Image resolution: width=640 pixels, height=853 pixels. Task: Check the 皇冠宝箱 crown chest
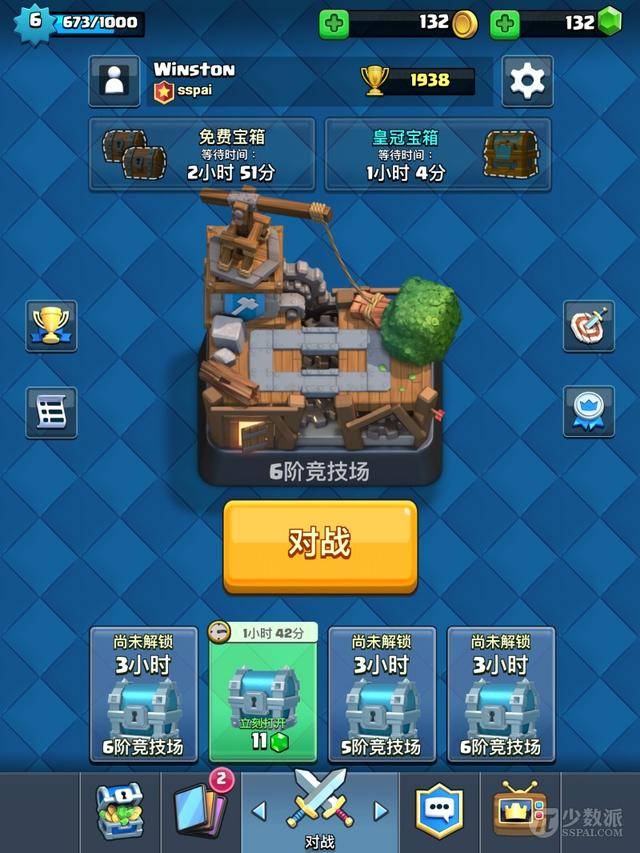coord(437,154)
